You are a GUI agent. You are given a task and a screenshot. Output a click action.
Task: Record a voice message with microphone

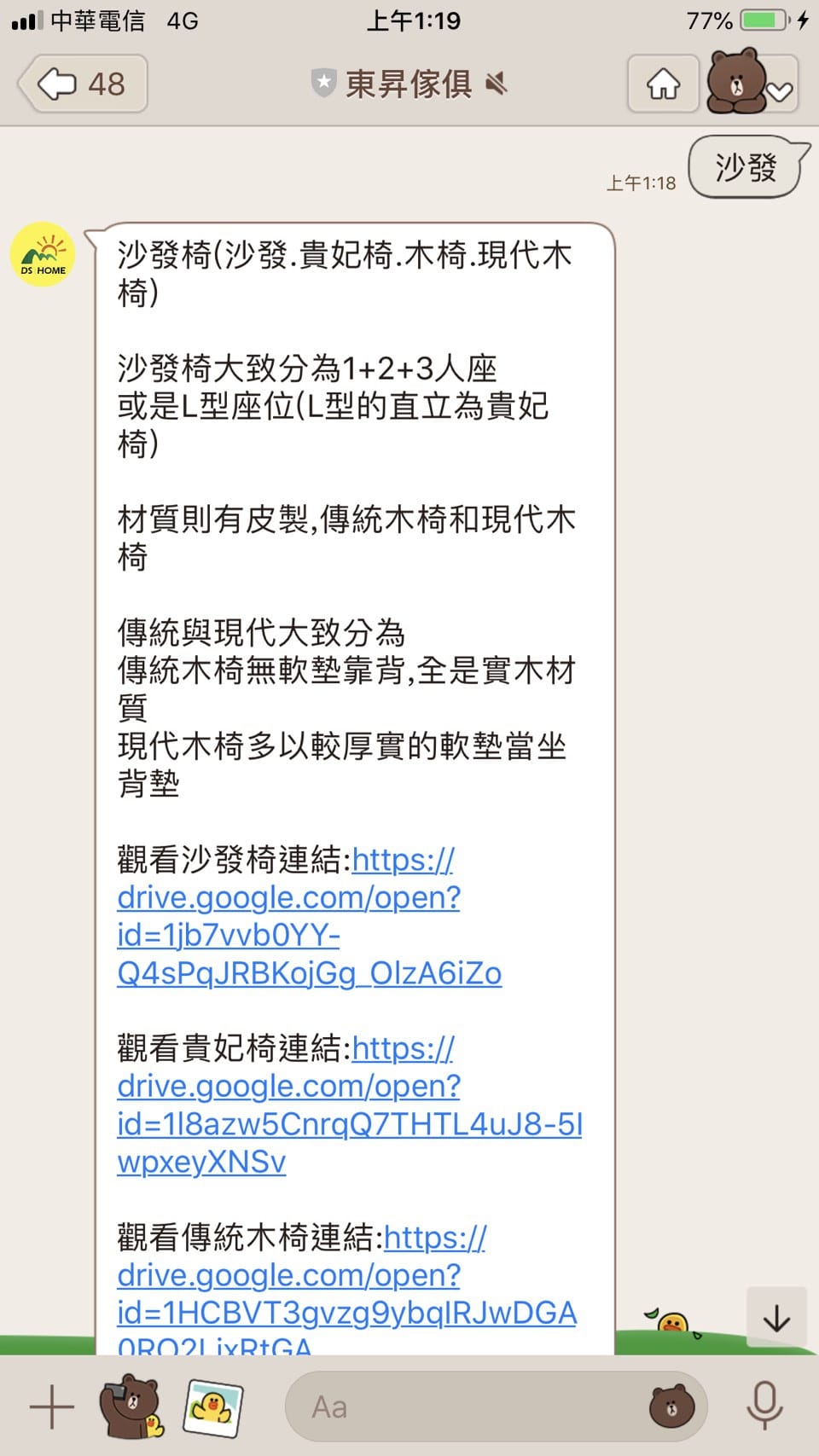tap(764, 1407)
